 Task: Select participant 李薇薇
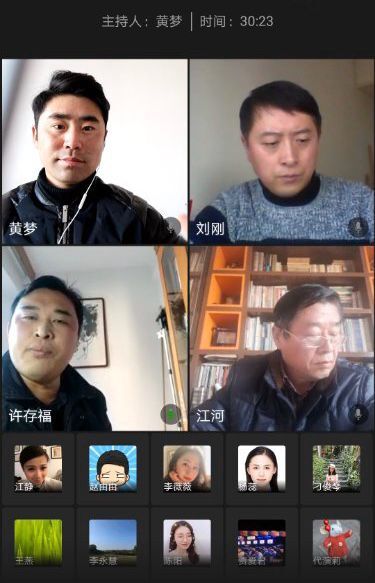tap(187, 468)
